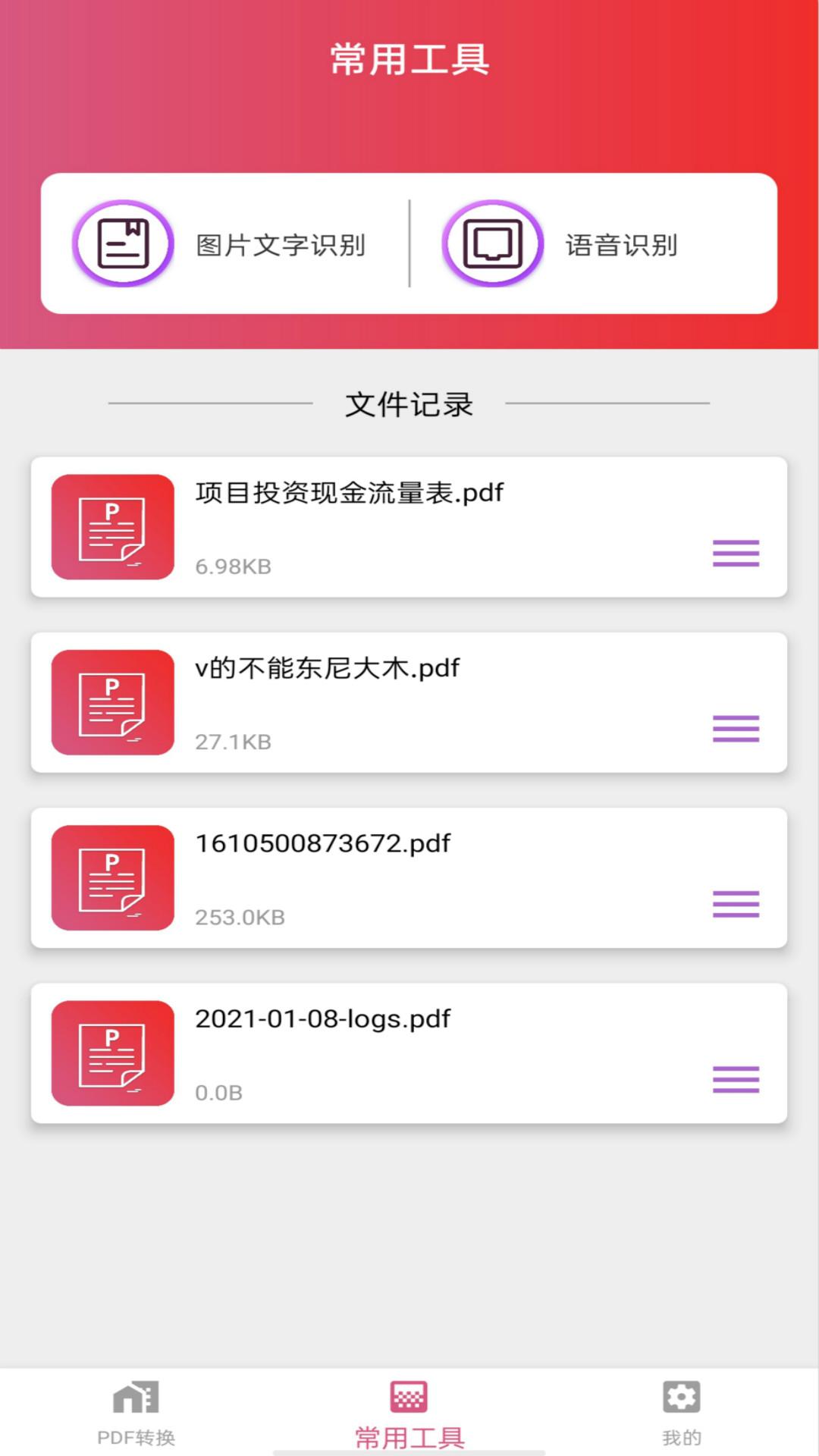Image resolution: width=819 pixels, height=1456 pixels.
Task: Open 语音识别 voice recognition tool
Action: (x=560, y=243)
